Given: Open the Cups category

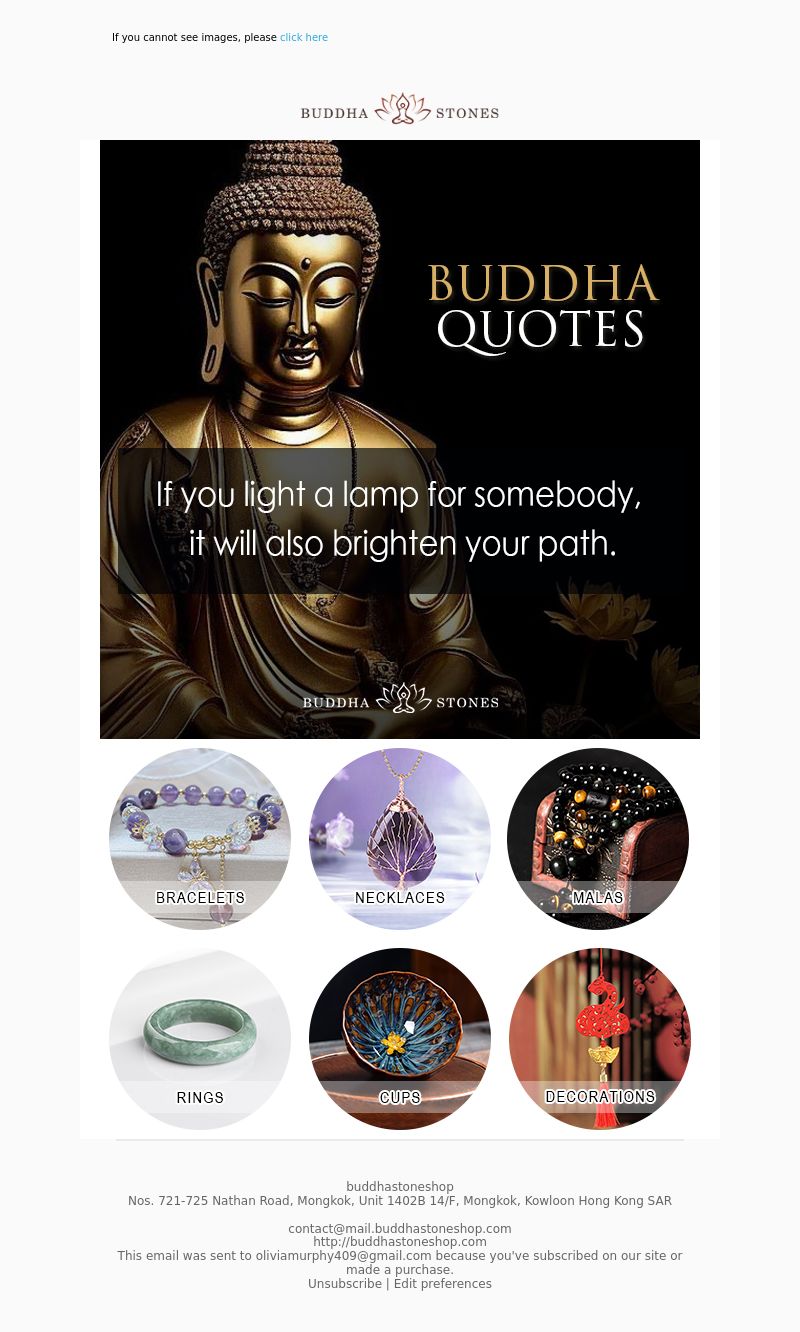Looking at the screenshot, I should coord(400,1039).
